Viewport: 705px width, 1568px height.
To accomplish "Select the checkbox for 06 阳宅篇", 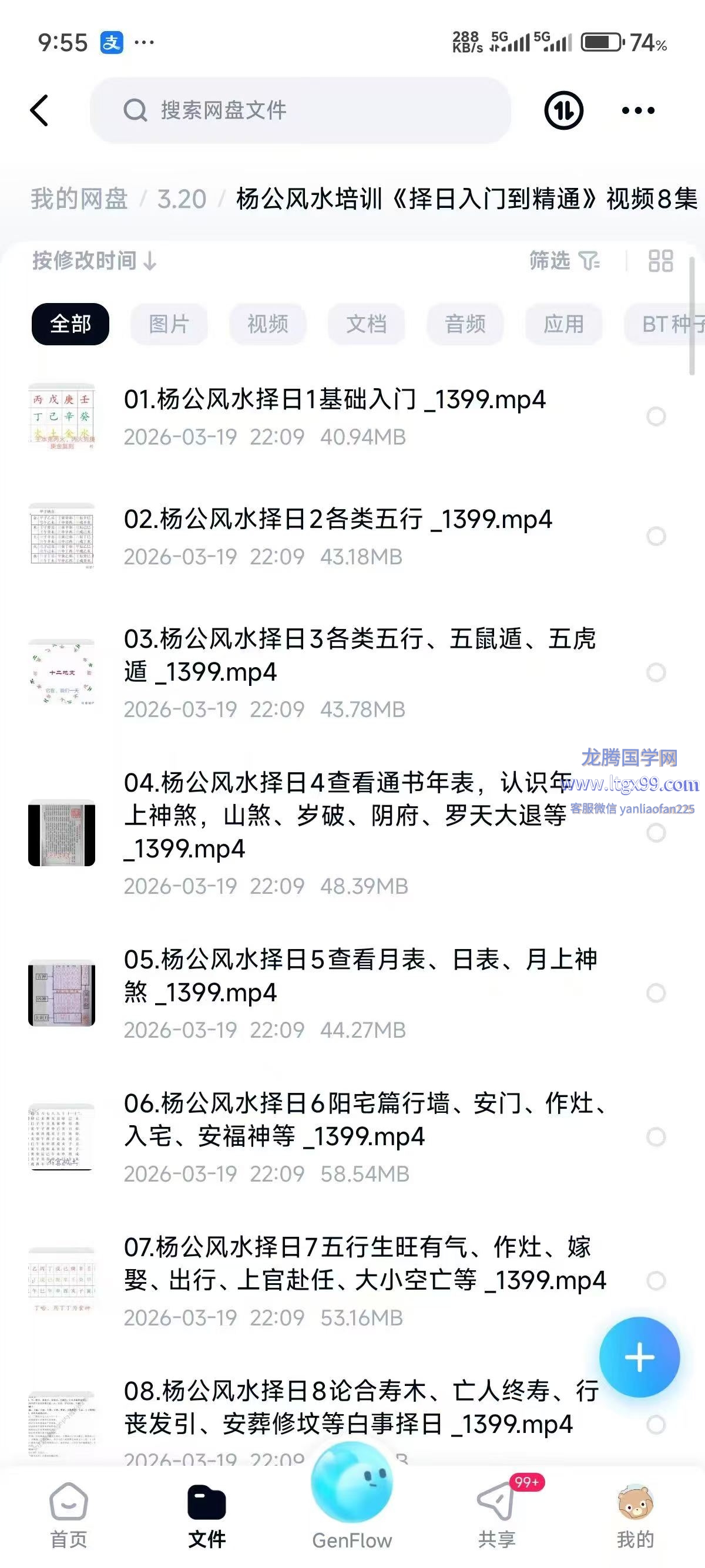I will tap(656, 1136).
